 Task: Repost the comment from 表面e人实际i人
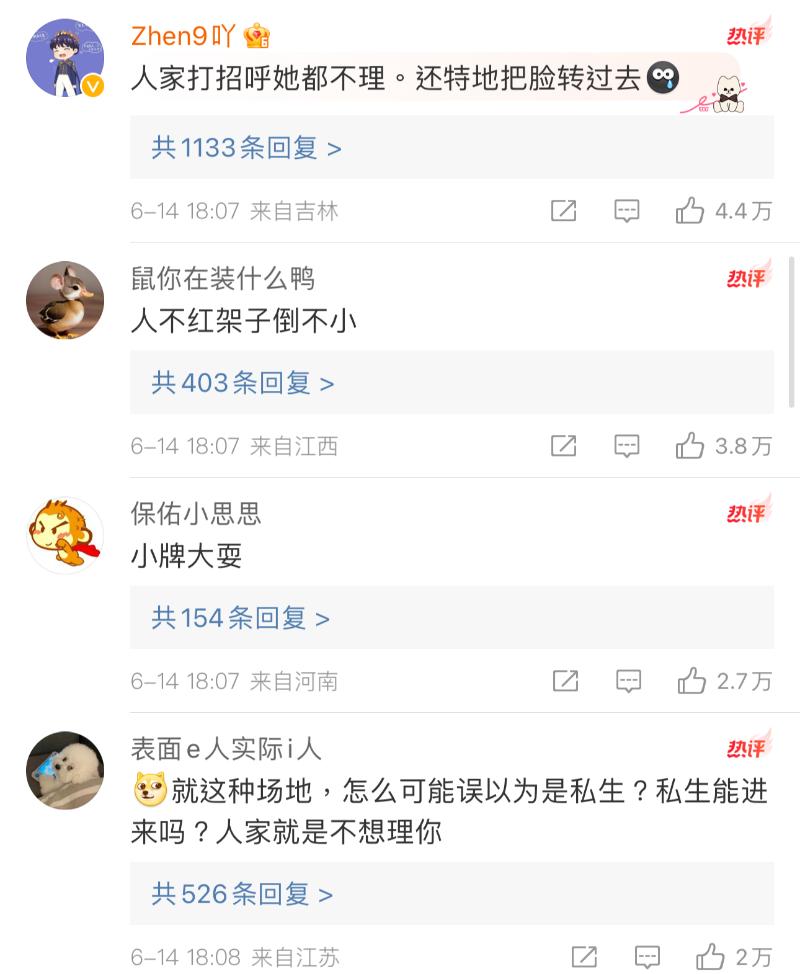584,956
